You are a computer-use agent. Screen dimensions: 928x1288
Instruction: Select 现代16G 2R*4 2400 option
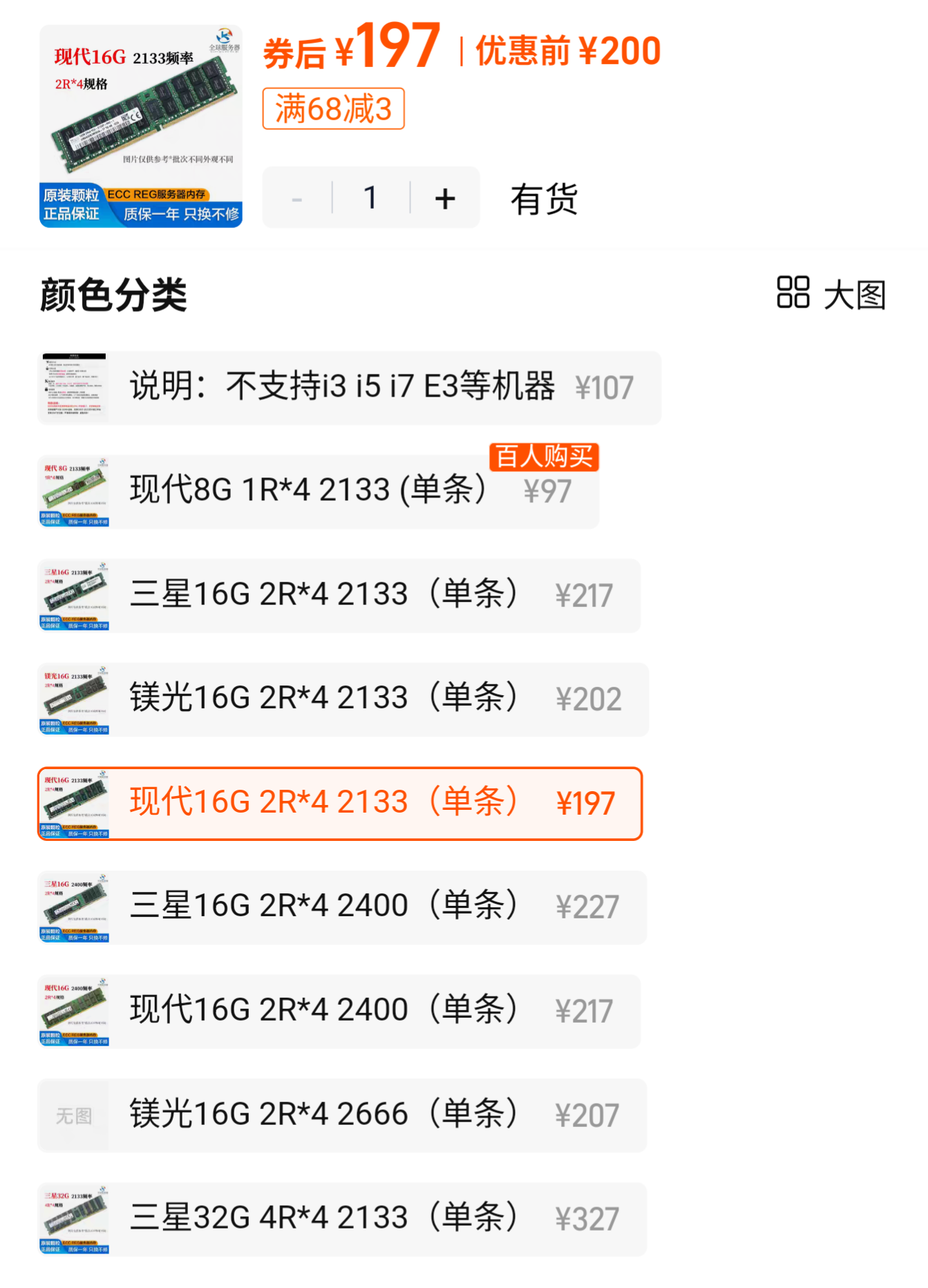click(339, 1011)
